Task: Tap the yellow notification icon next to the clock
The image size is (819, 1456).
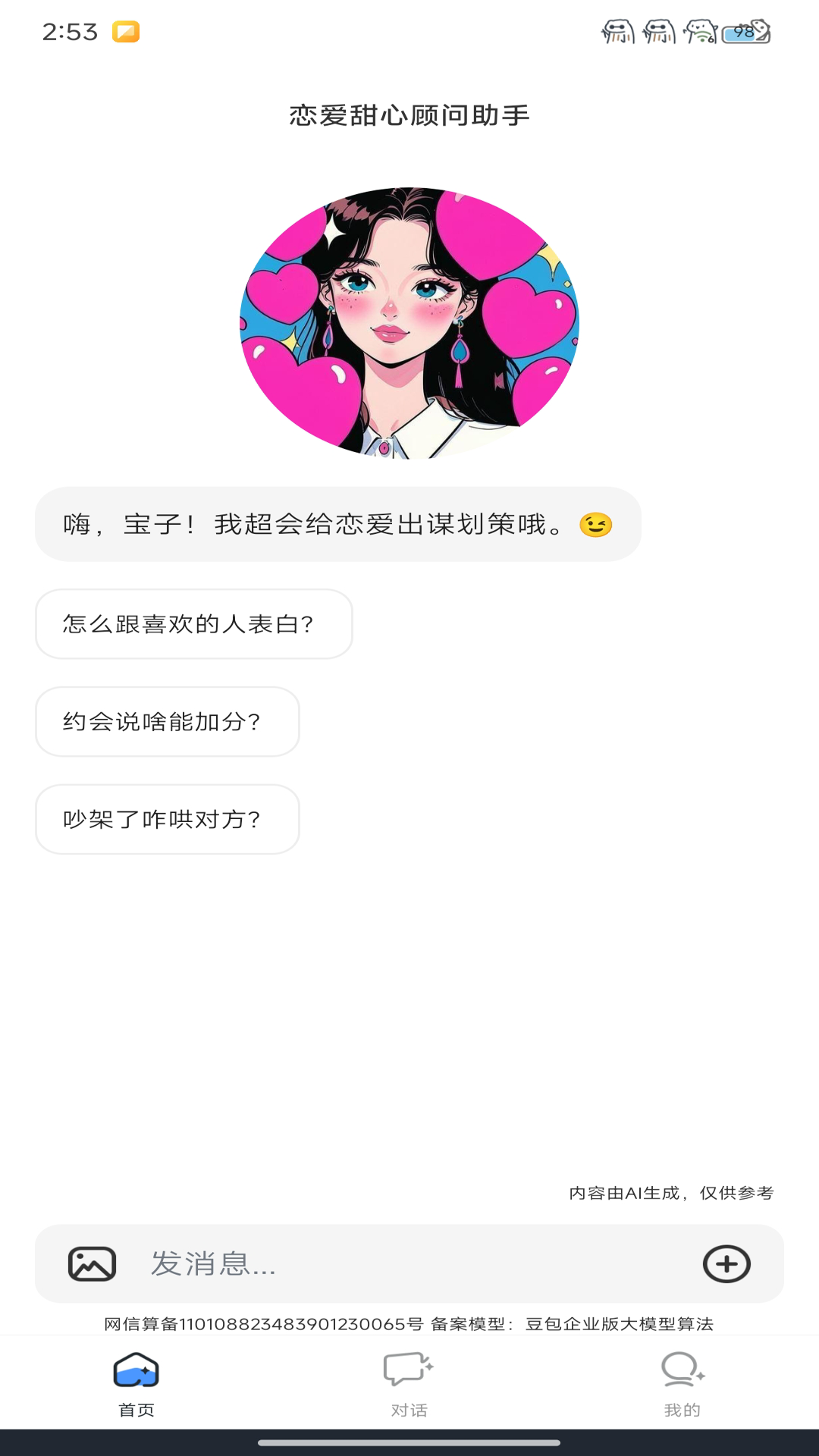Action: pyautogui.click(x=127, y=32)
